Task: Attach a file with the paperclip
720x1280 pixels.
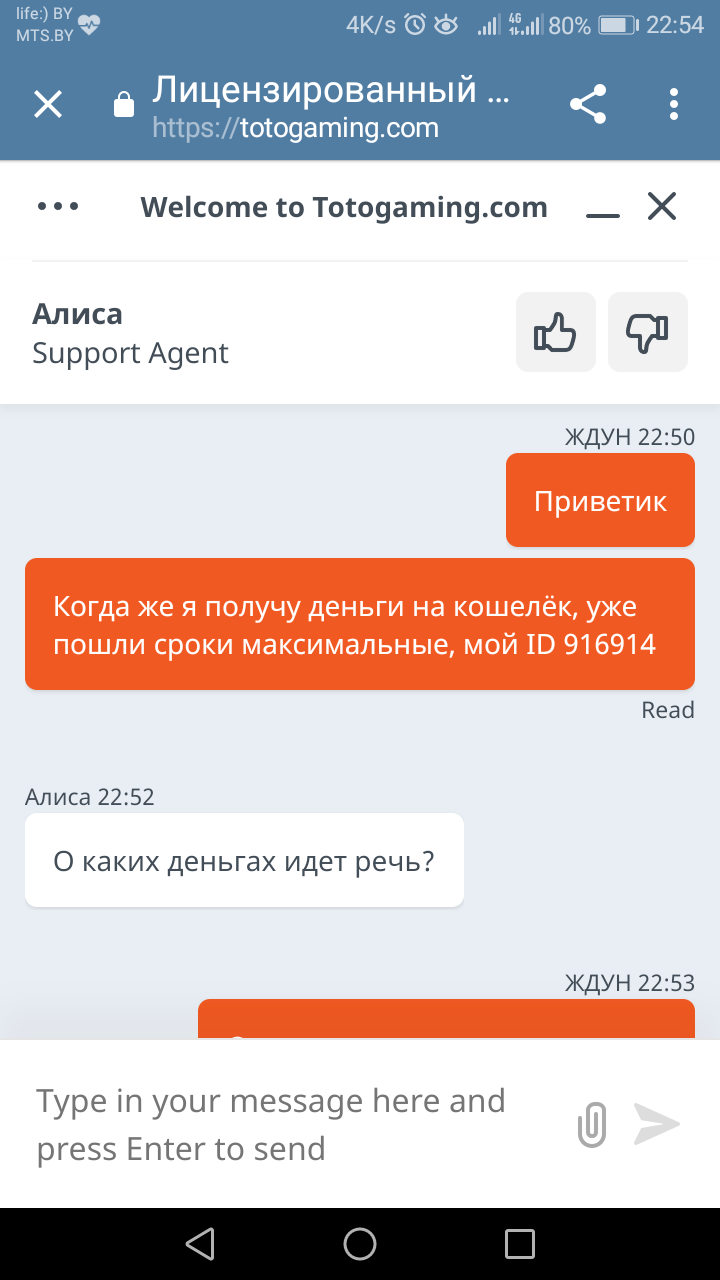Action: [x=593, y=1124]
